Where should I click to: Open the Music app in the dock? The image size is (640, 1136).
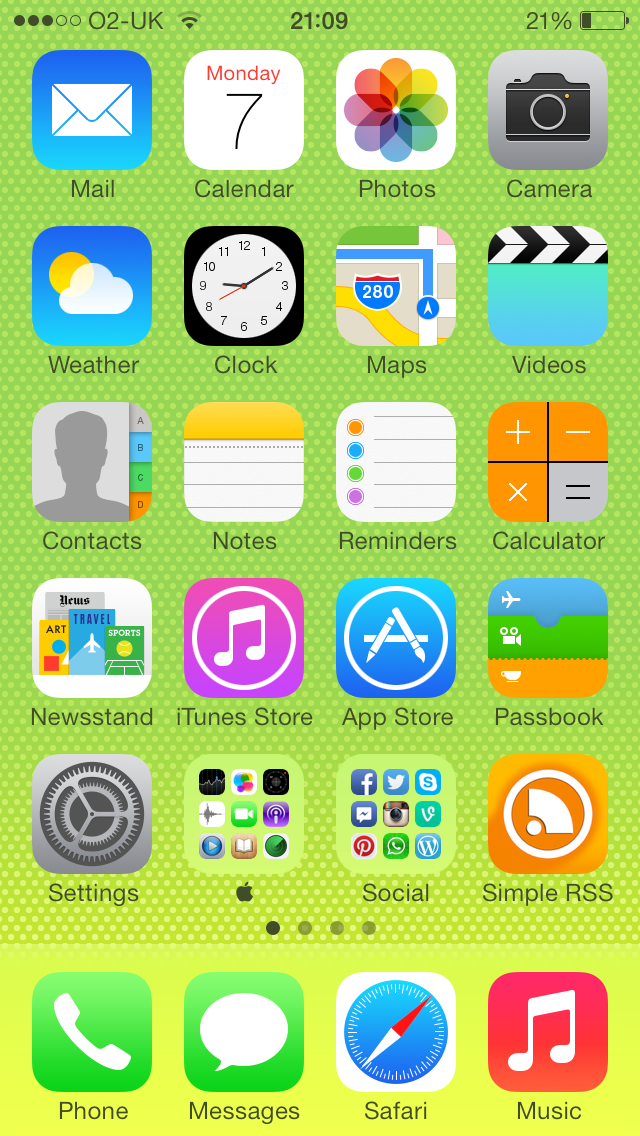click(548, 1032)
